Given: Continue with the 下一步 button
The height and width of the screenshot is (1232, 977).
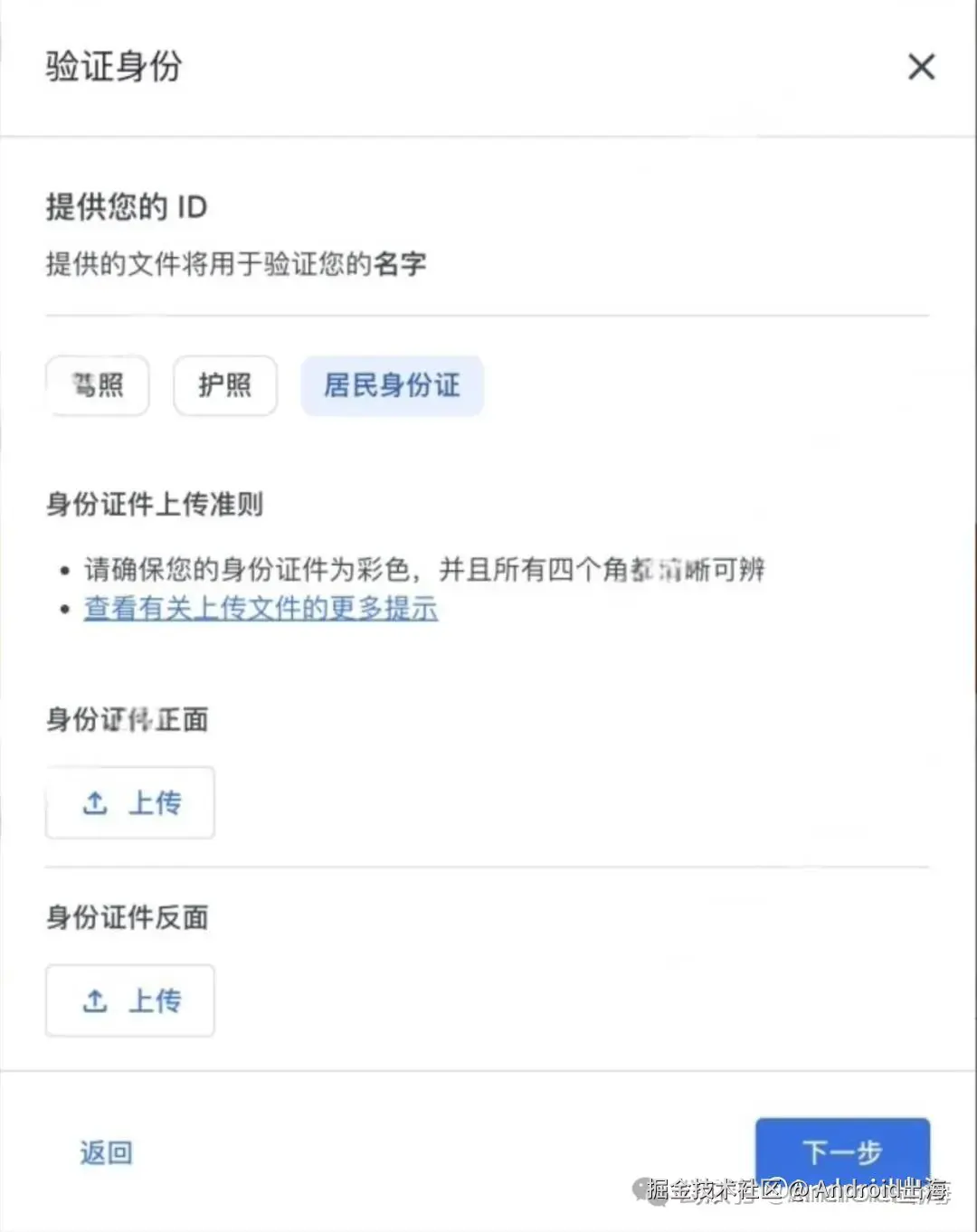Looking at the screenshot, I should tap(841, 1151).
